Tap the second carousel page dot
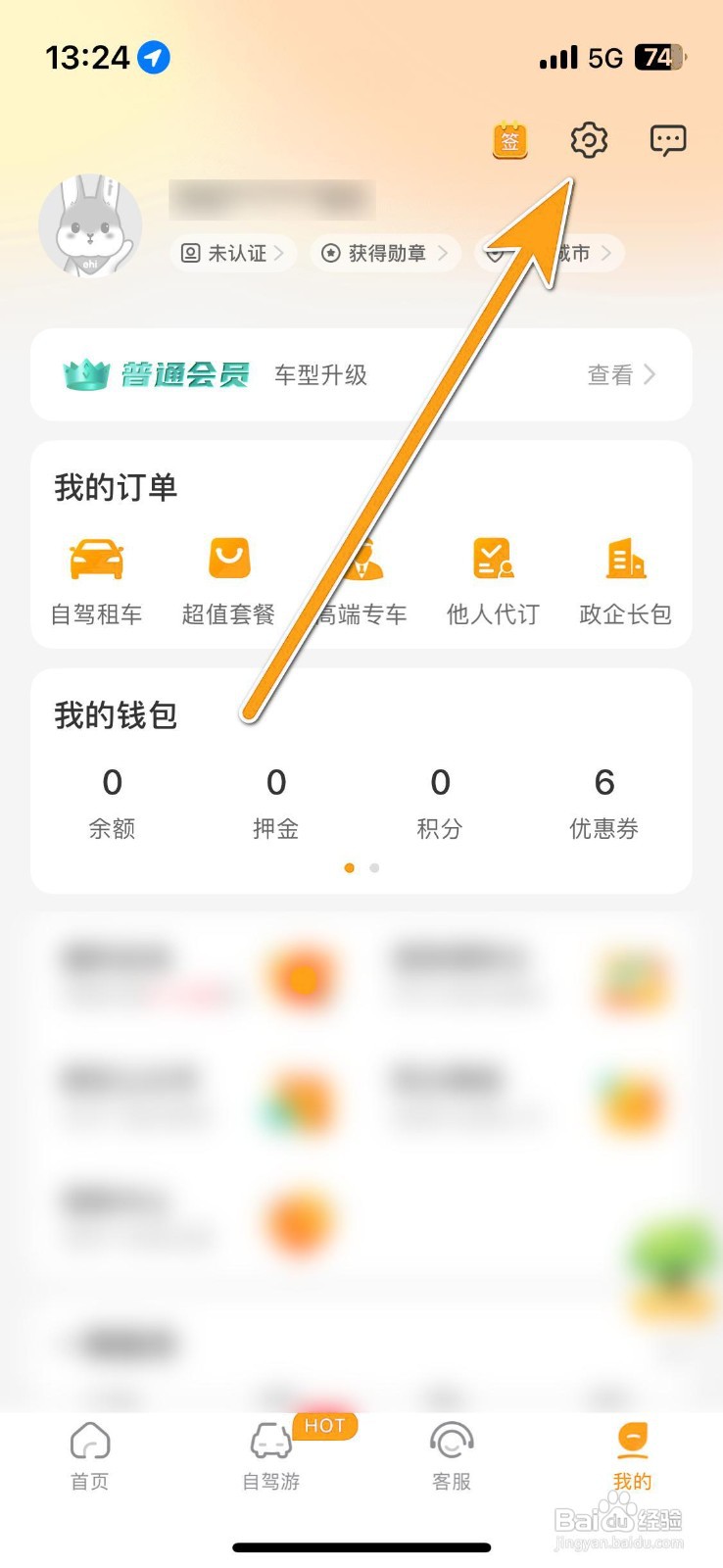 pyautogui.click(x=373, y=868)
